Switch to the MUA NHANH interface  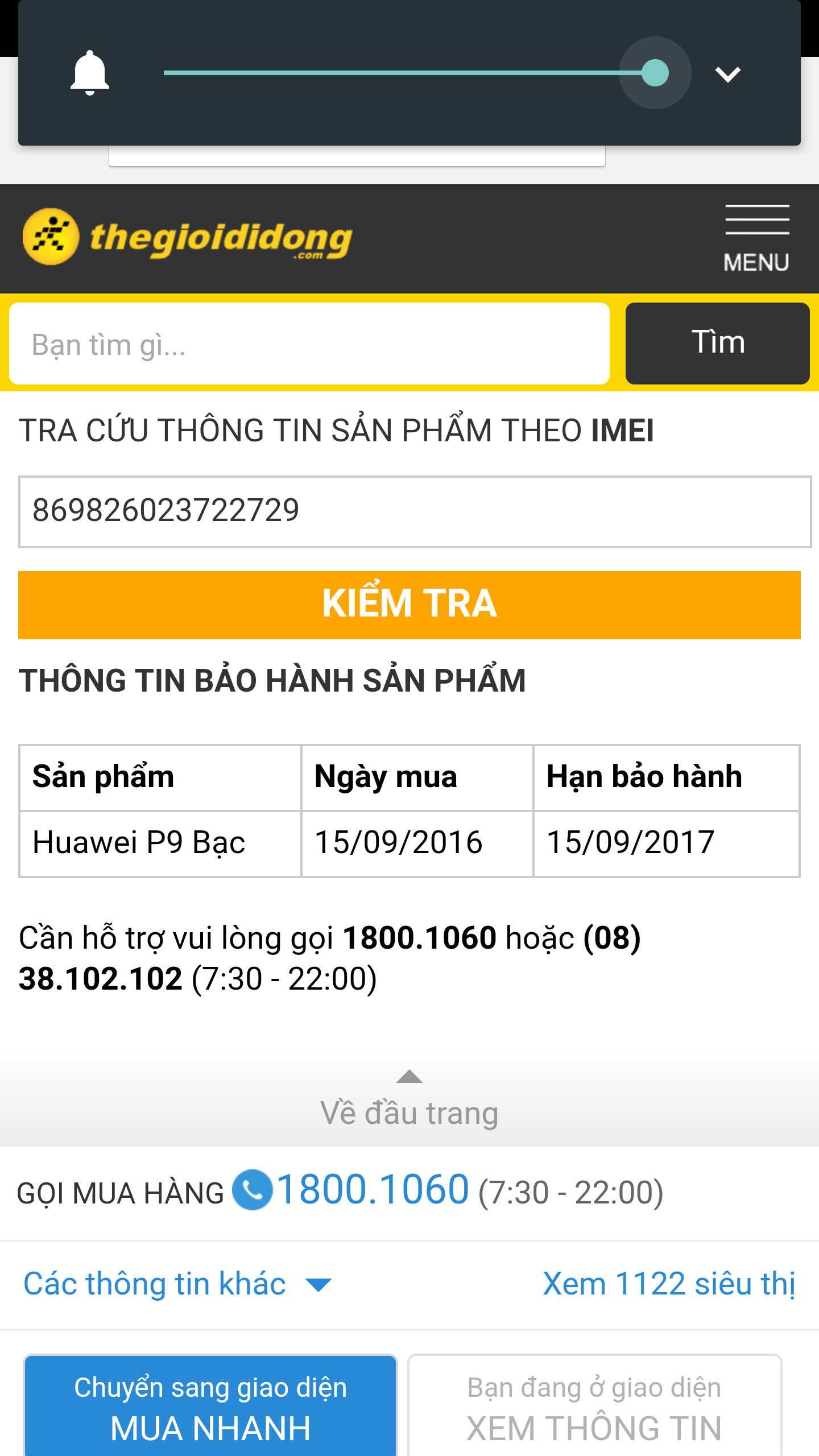[x=210, y=1406]
